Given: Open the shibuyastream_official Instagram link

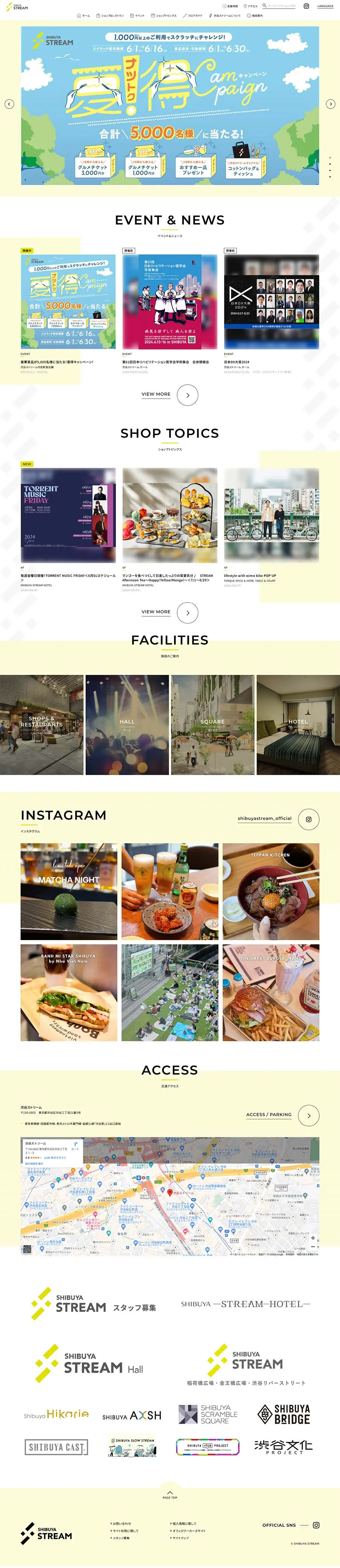Looking at the screenshot, I should point(264,819).
